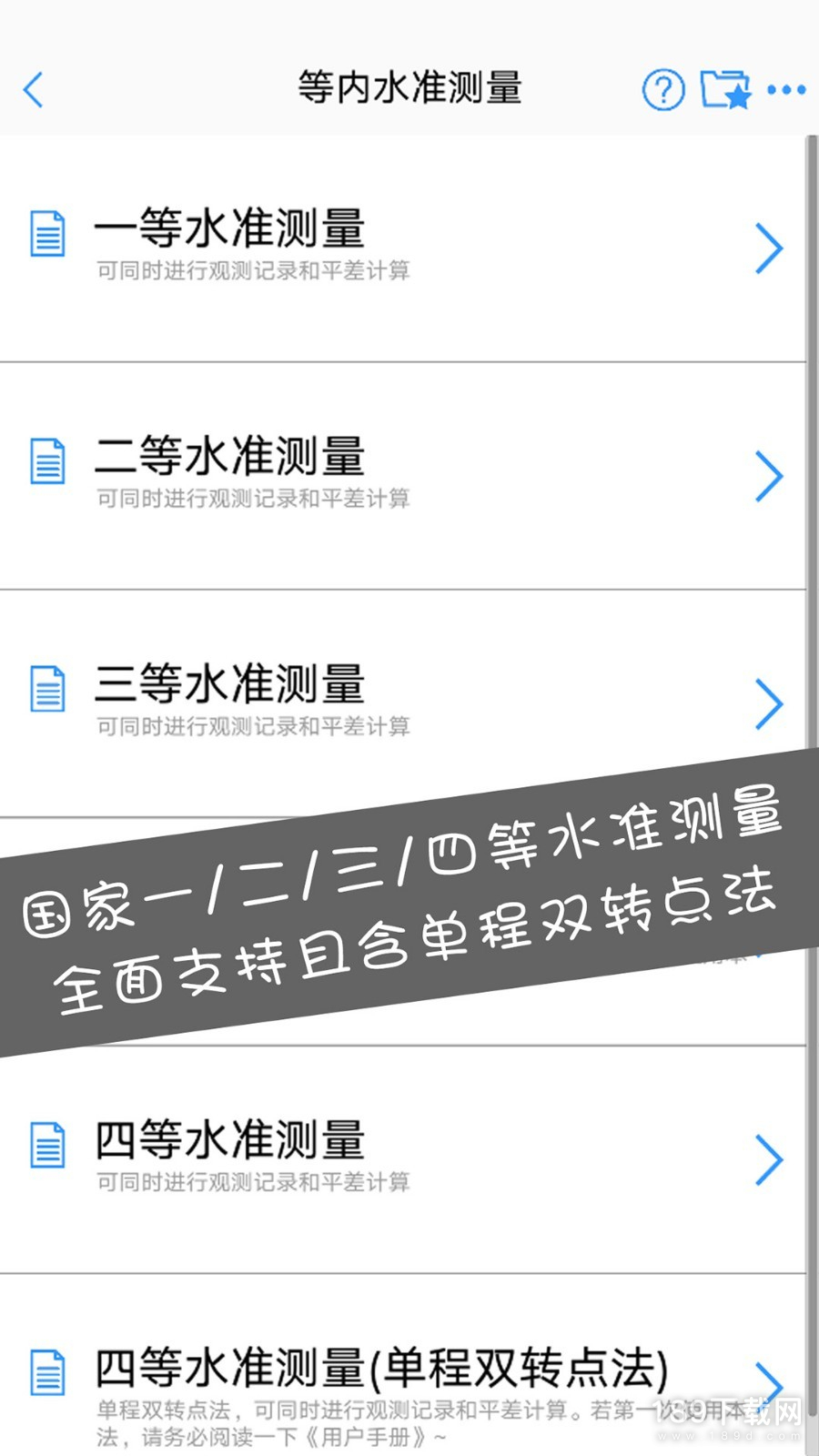Go back from 等内水准测量

click(x=34, y=89)
